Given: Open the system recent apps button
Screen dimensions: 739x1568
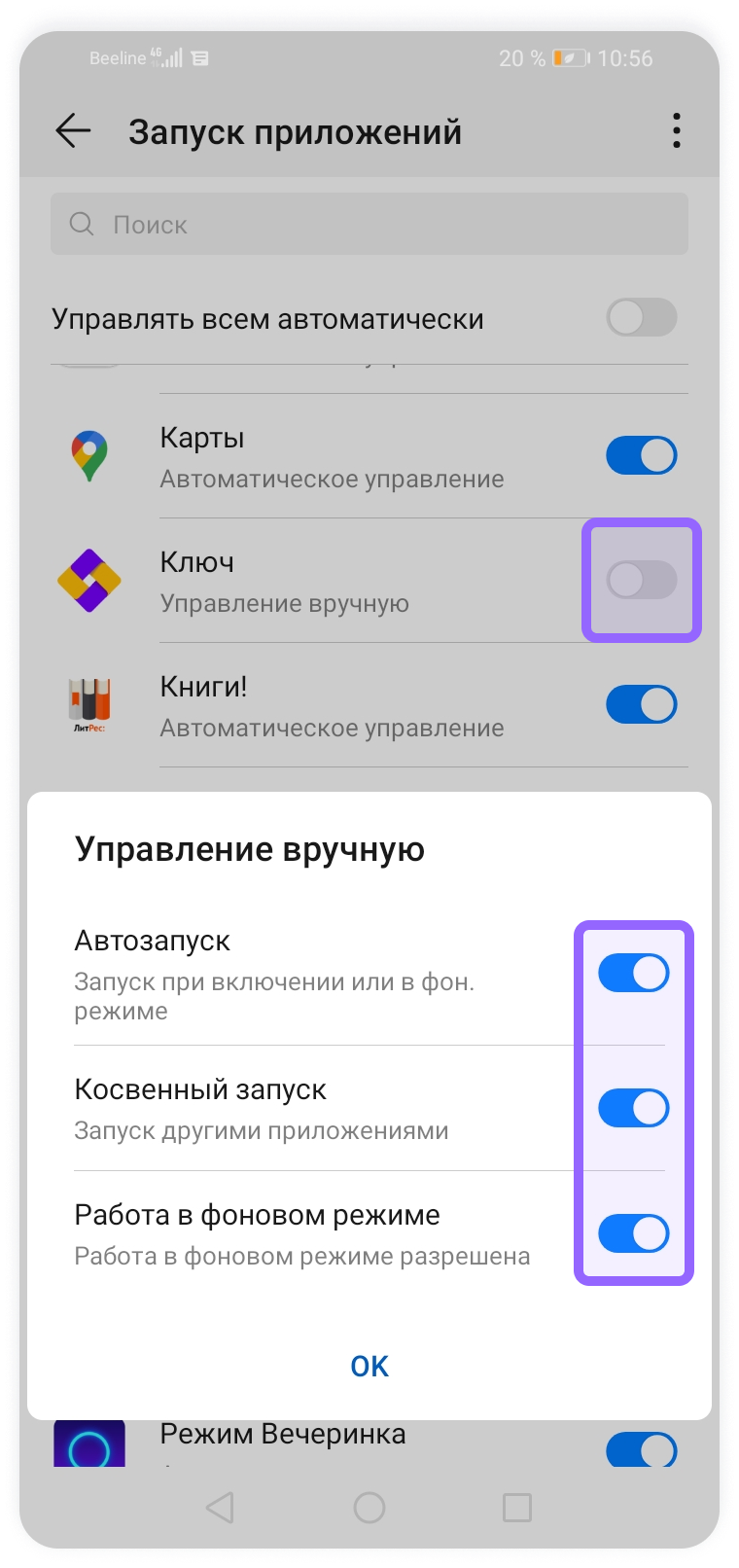Looking at the screenshot, I should click(x=516, y=1508).
